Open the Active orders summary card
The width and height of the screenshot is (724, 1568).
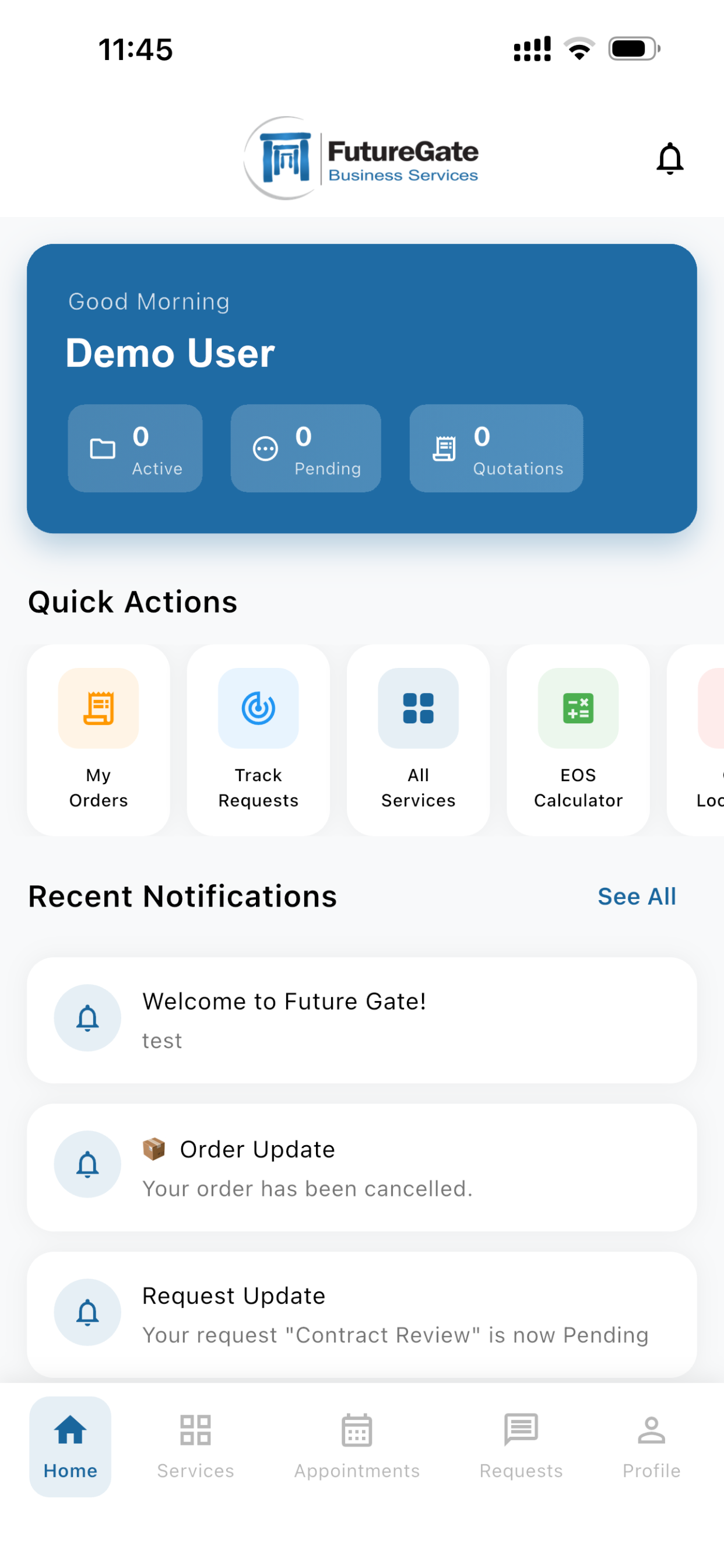pos(135,449)
